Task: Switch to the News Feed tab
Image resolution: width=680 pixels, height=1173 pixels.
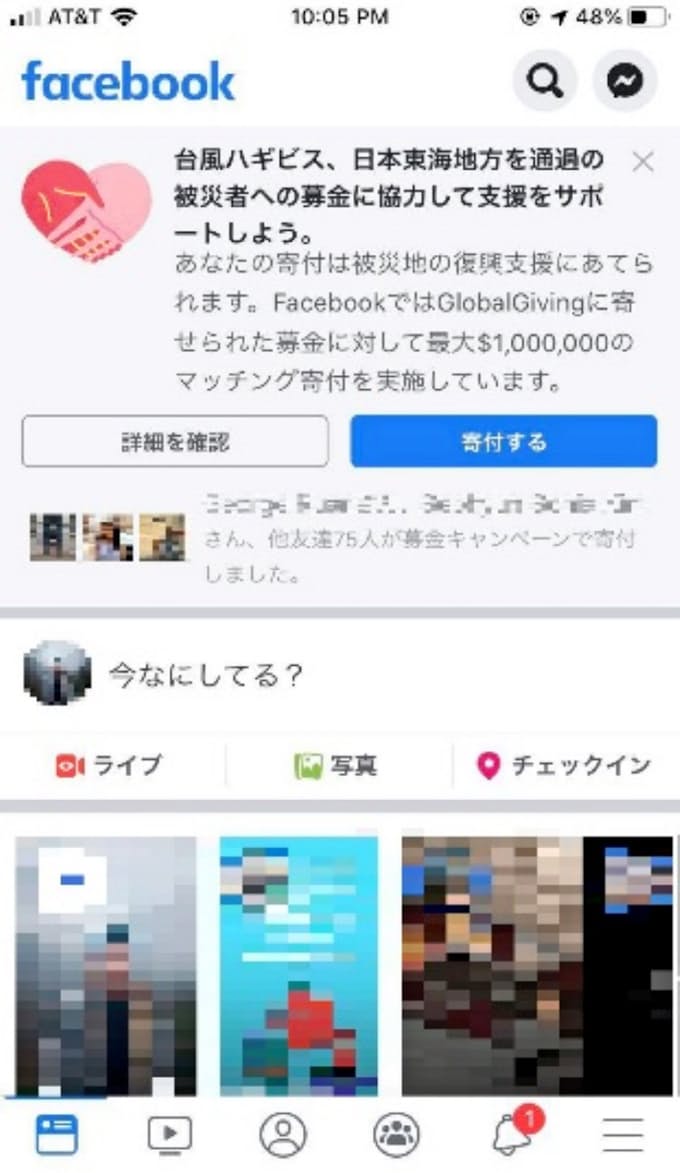Action: coord(57,1134)
